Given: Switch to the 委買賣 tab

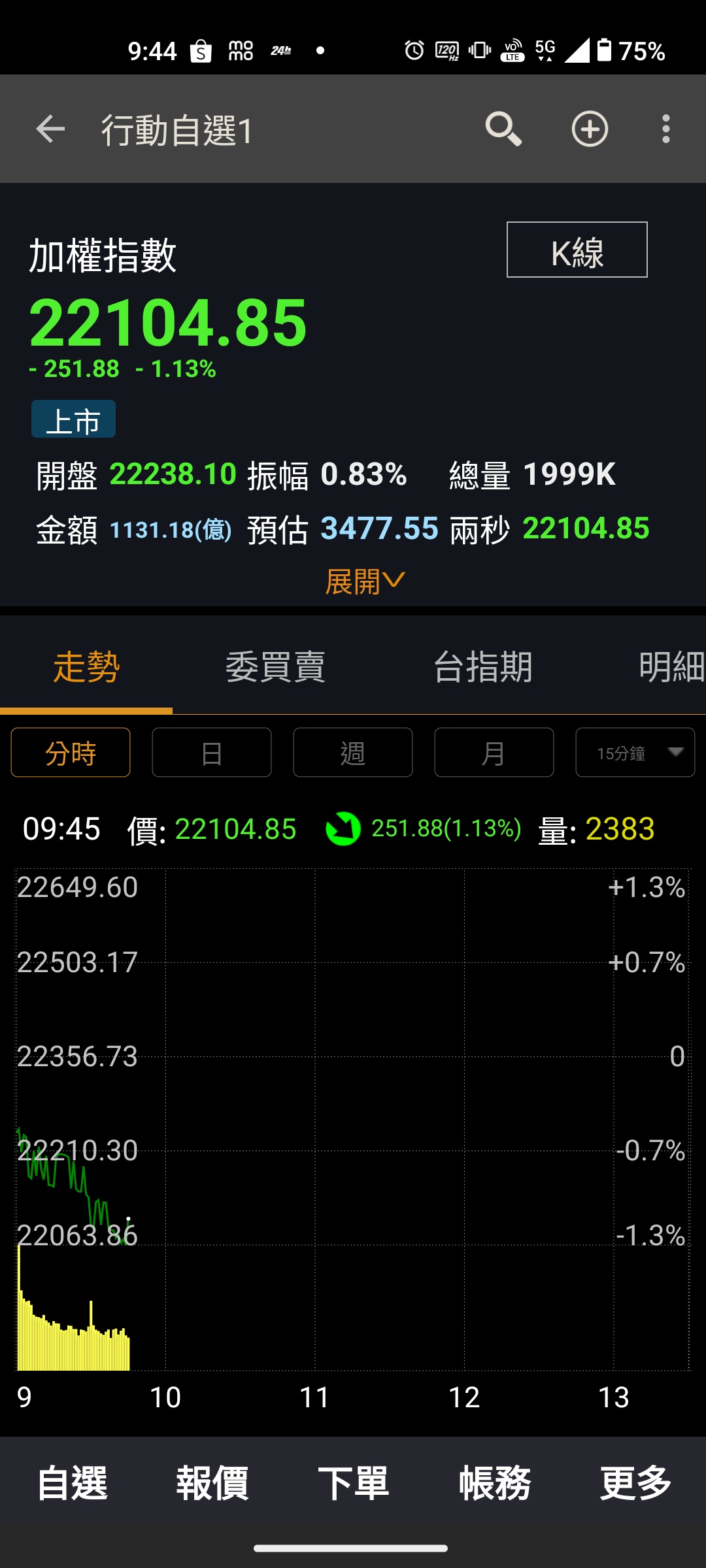Looking at the screenshot, I should click(275, 667).
